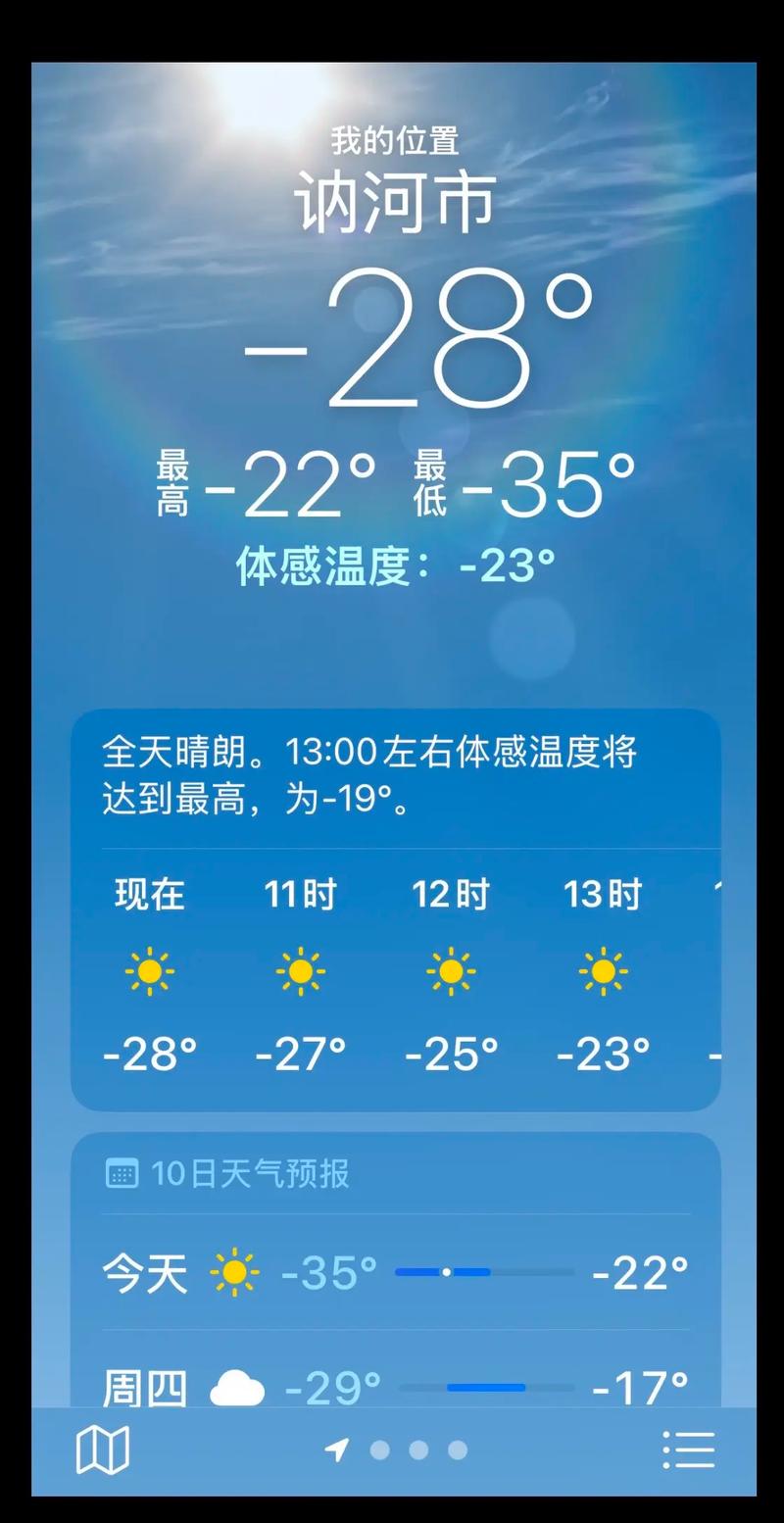Select the sunny icon under 现在
The image size is (784, 1523).
pyautogui.click(x=149, y=972)
